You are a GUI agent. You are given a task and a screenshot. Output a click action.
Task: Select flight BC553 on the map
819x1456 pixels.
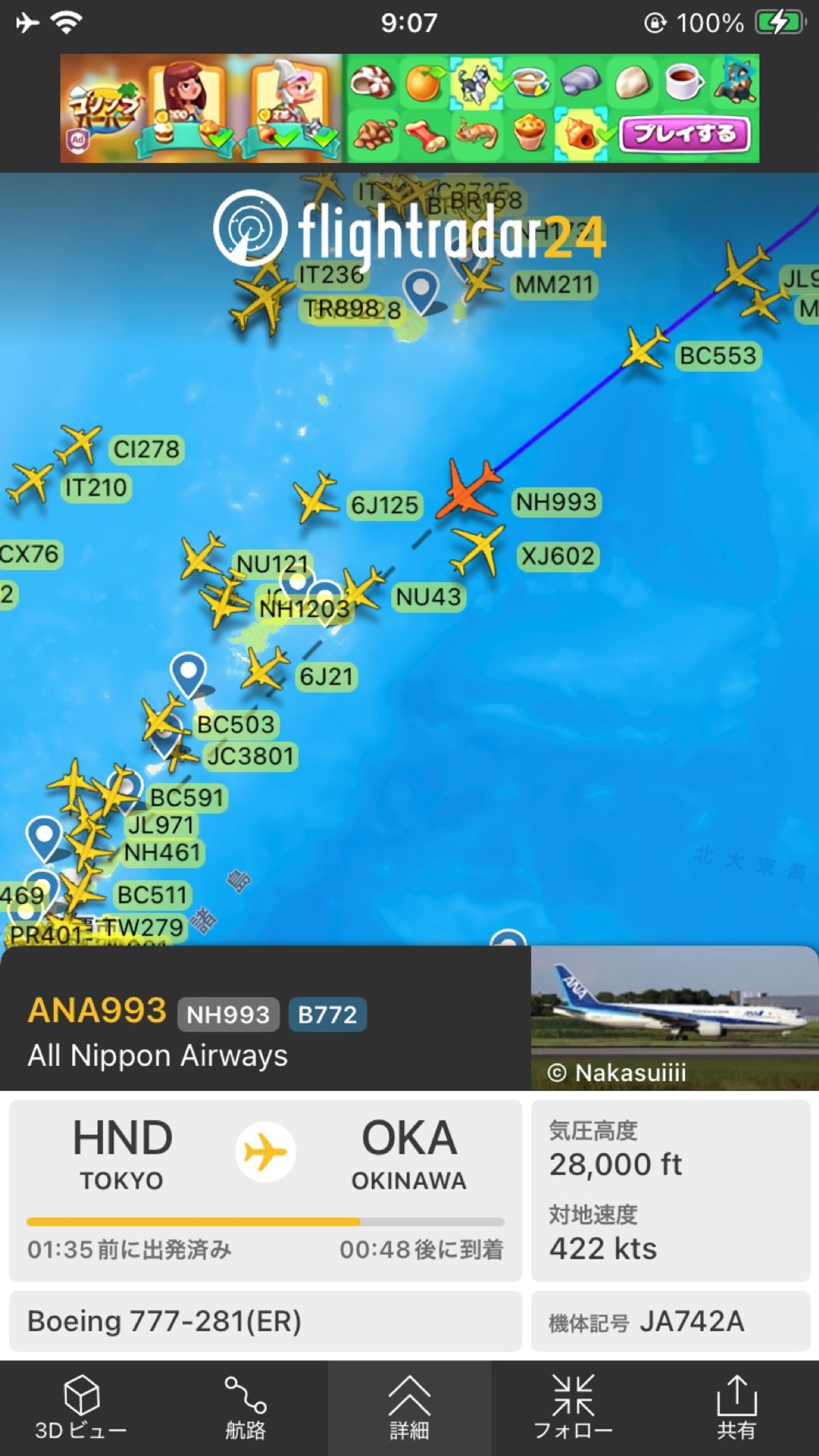click(717, 355)
